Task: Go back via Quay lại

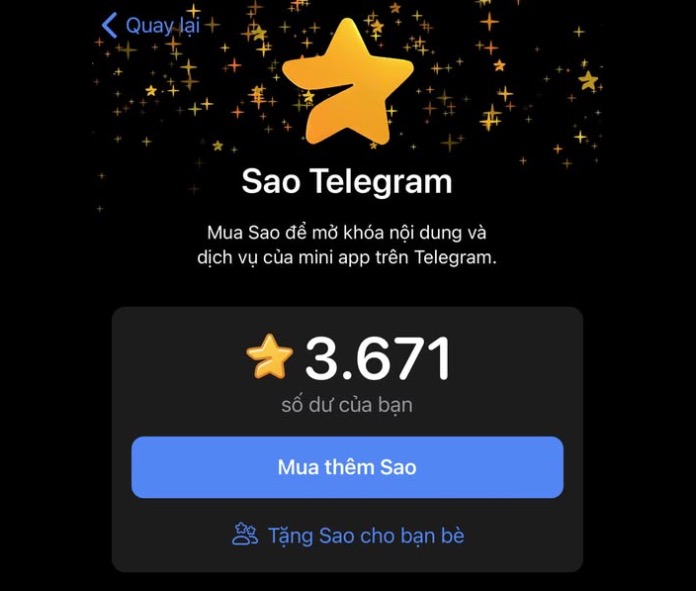Action: click(x=150, y=25)
